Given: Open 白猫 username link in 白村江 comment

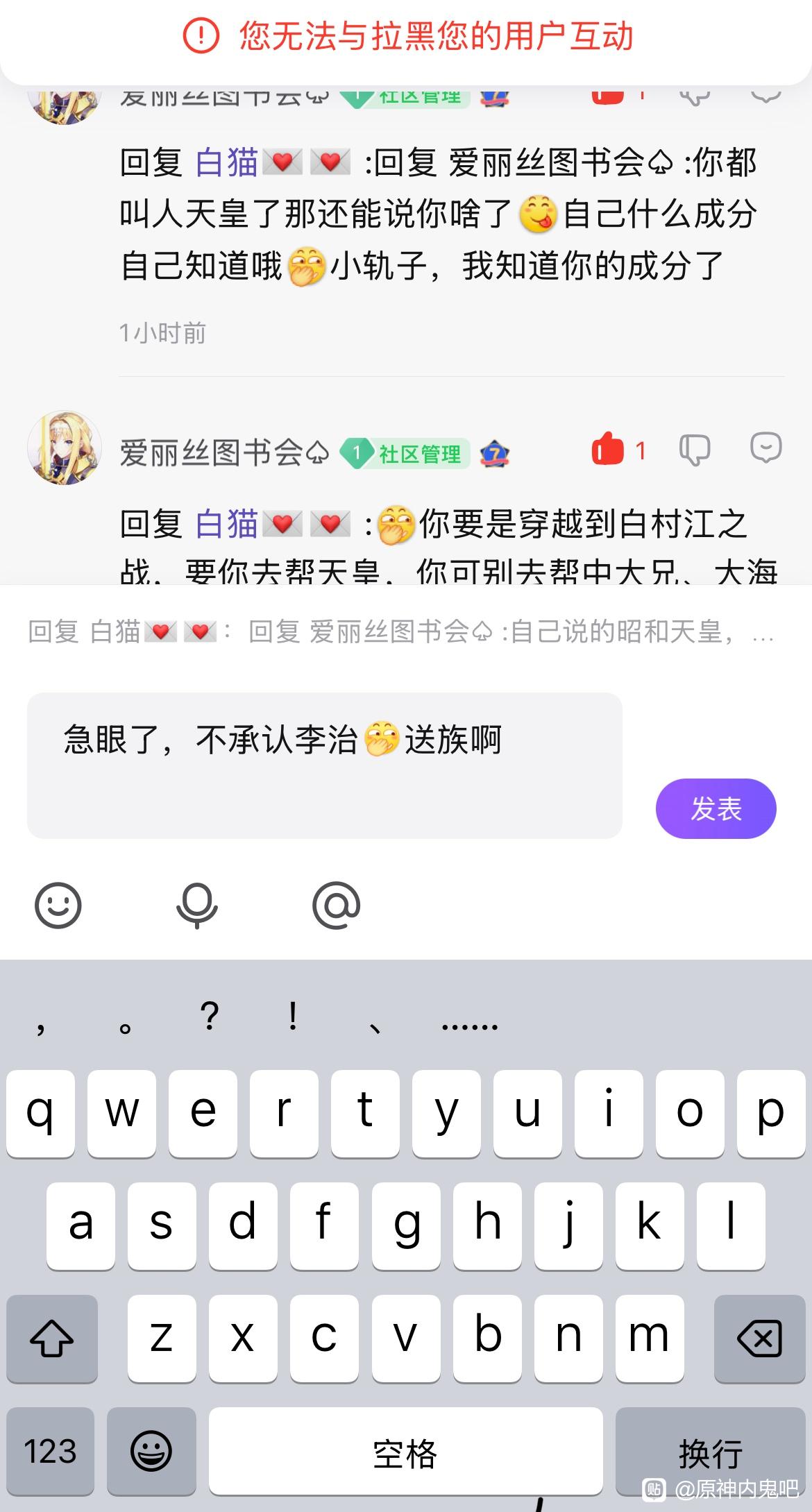Looking at the screenshot, I should (x=226, y=524).
